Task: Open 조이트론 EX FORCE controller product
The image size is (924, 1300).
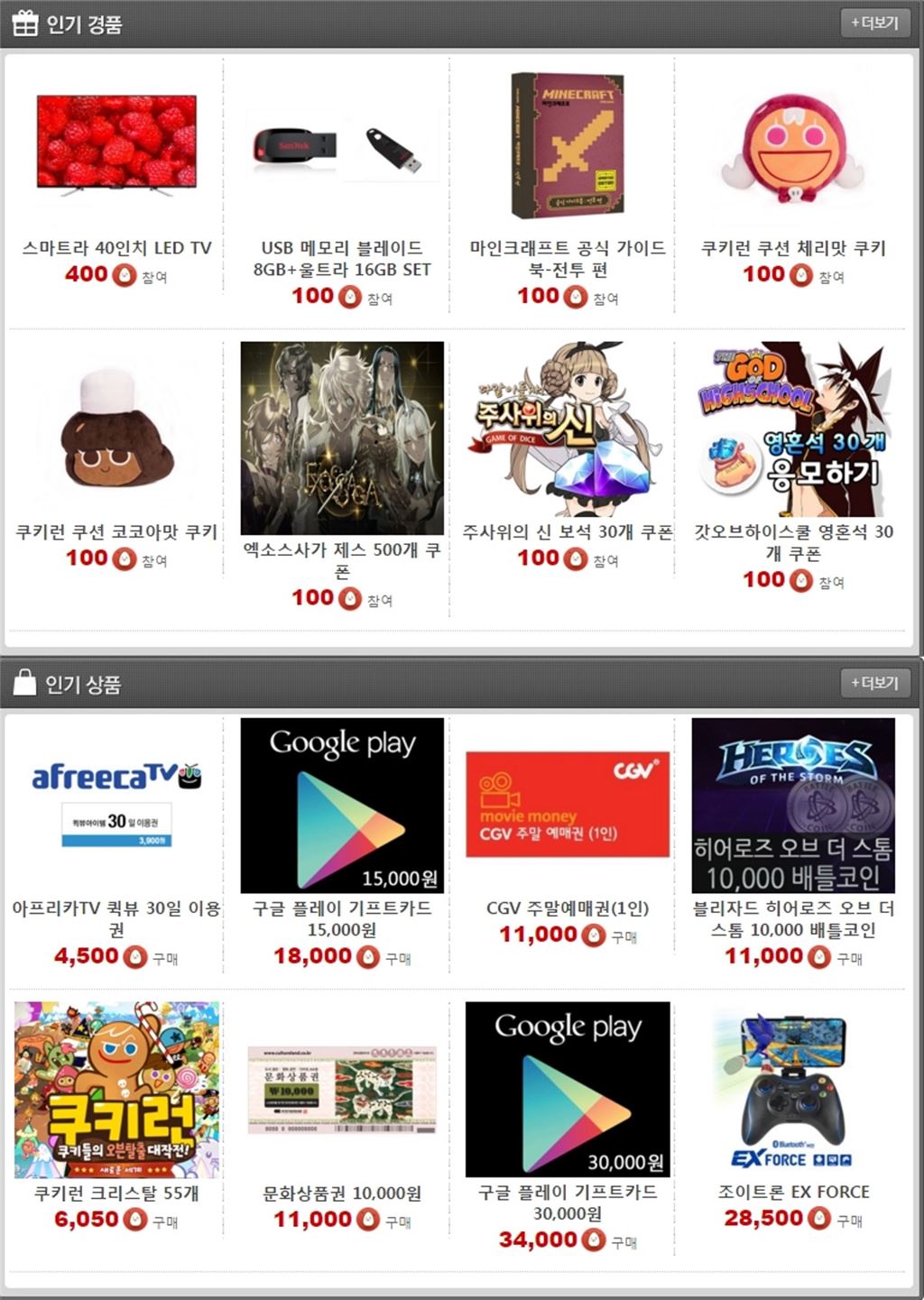Action: coord(793,1089)
